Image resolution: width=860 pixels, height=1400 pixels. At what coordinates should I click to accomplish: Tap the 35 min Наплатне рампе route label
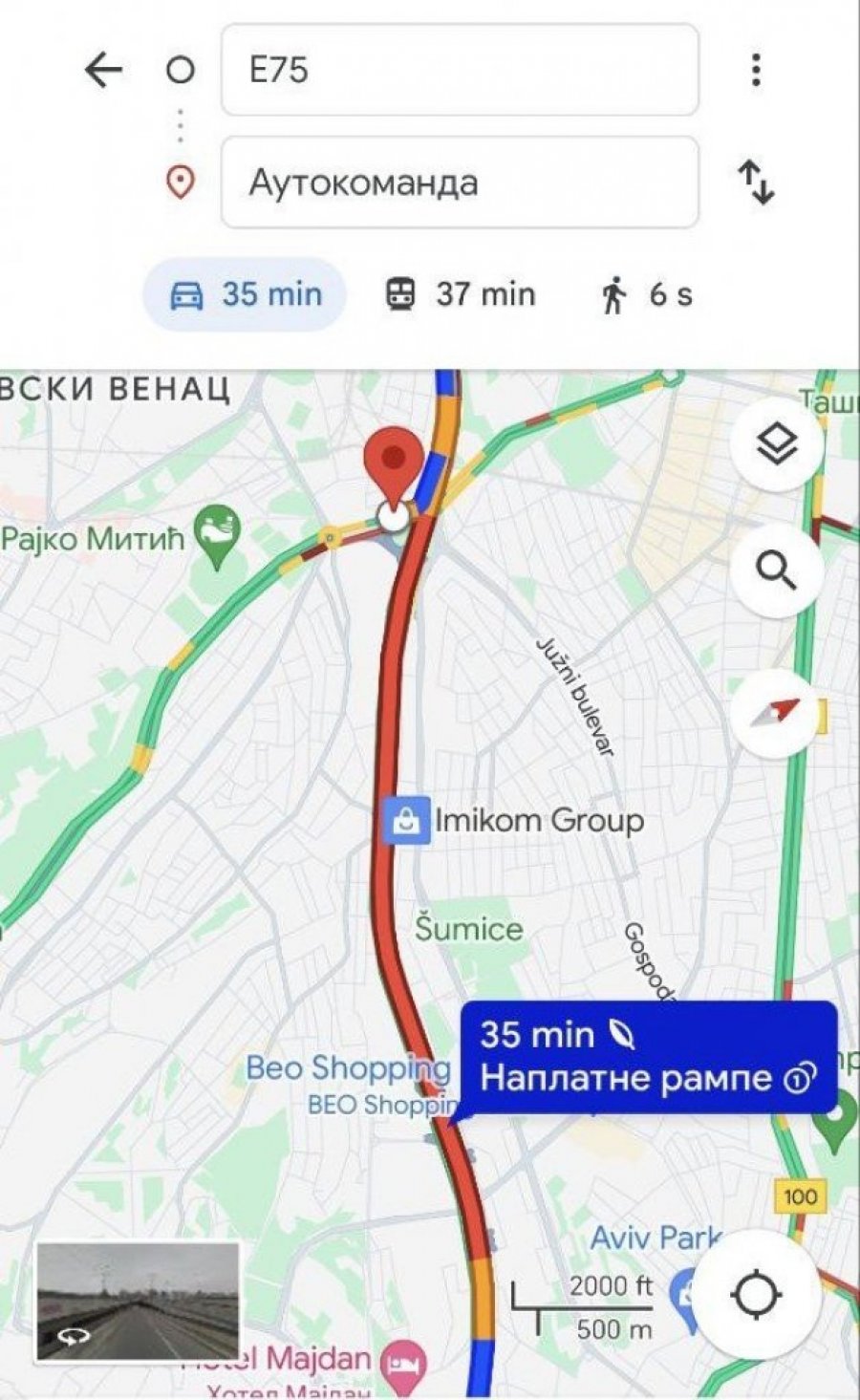[648, 1057]
